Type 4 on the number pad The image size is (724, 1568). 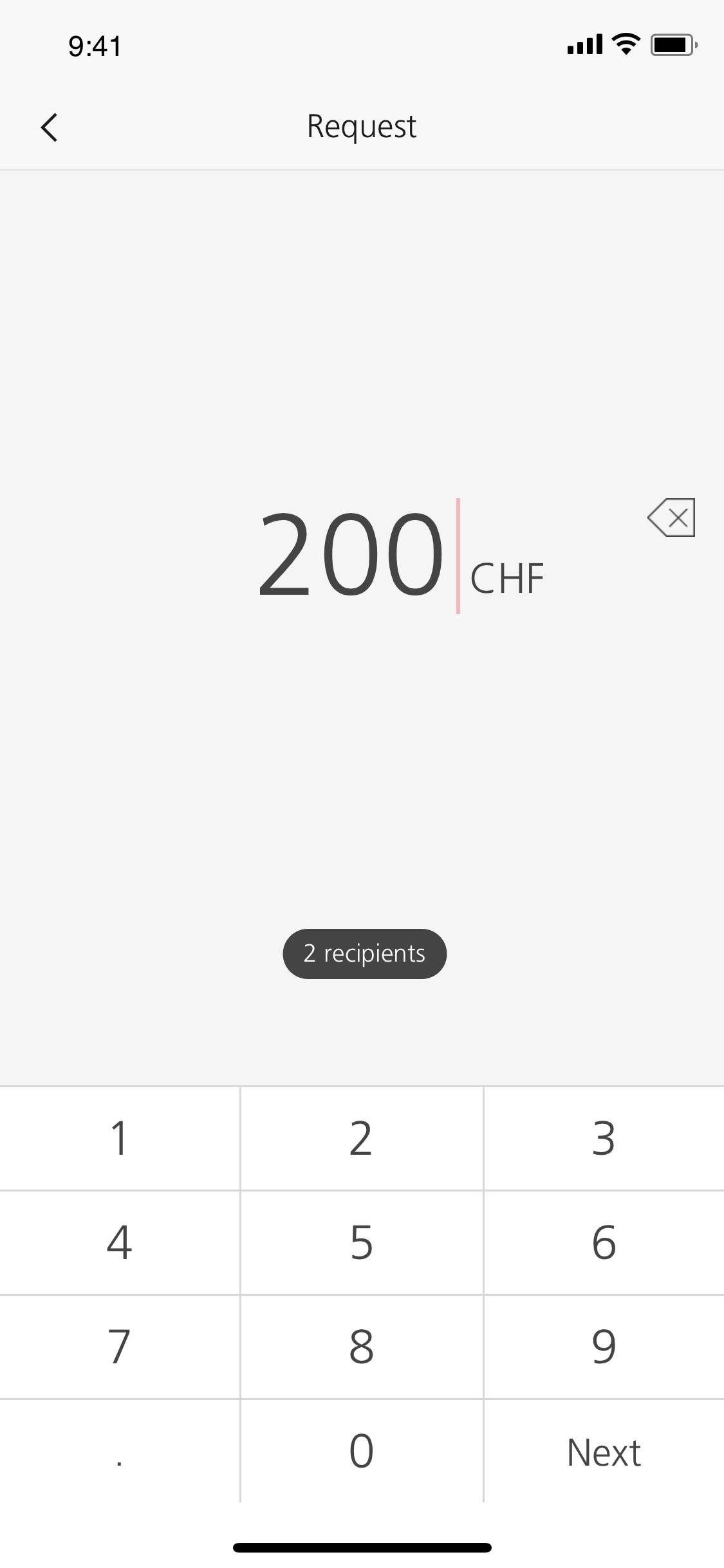pyautogui.click(x=120, y=1242)
